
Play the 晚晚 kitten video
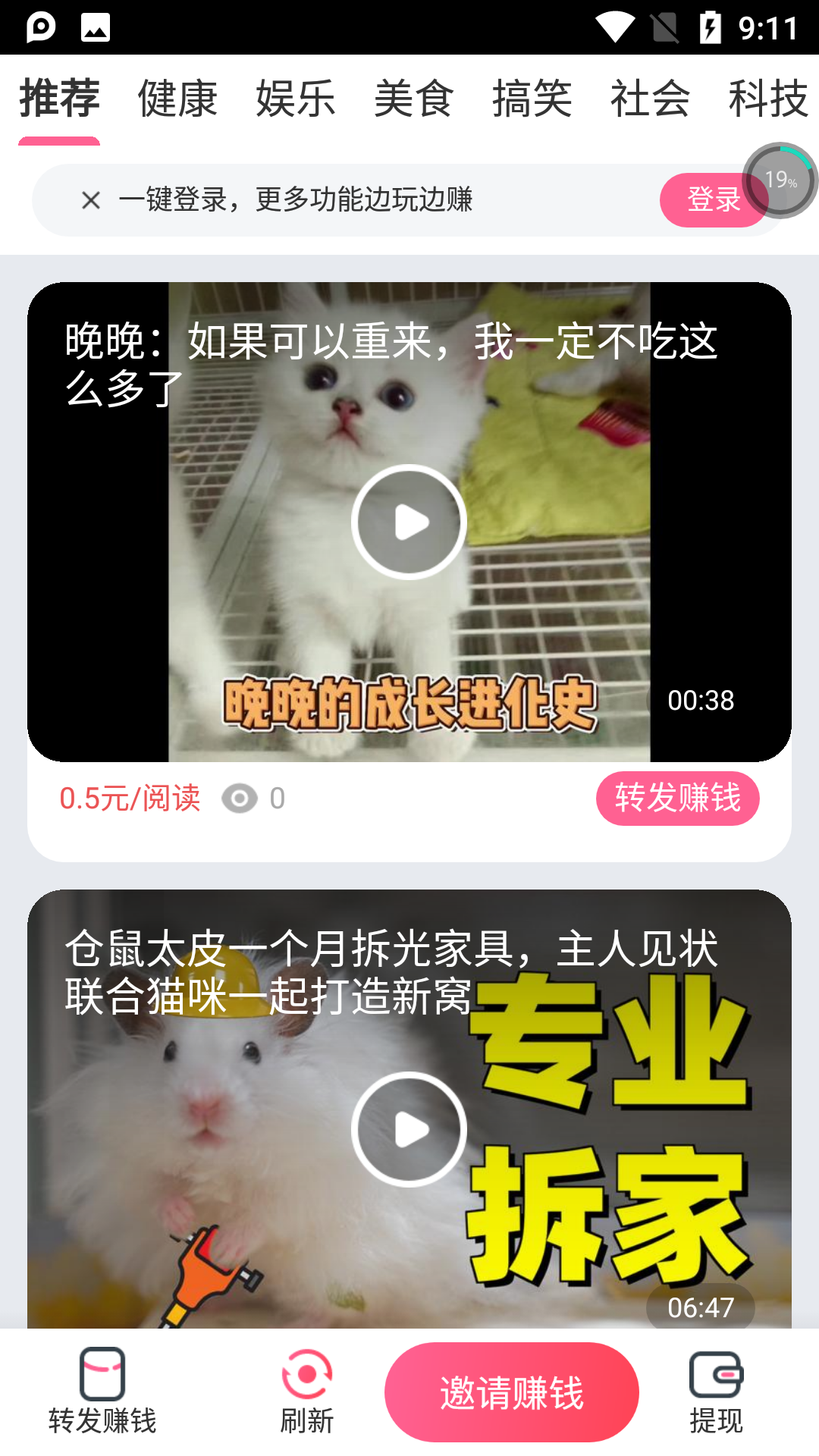[x=409, y=522]
